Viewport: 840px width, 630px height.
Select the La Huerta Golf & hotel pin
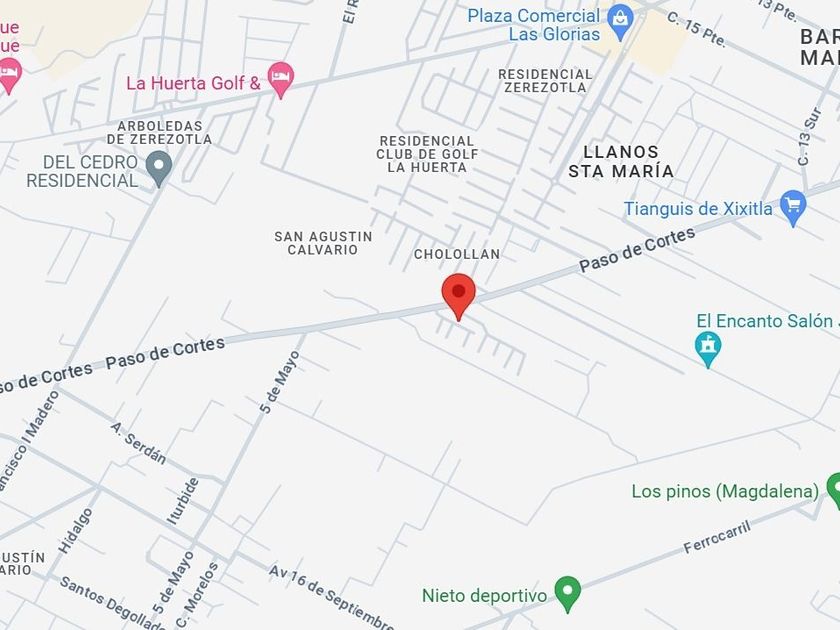(x=281, y=80)
